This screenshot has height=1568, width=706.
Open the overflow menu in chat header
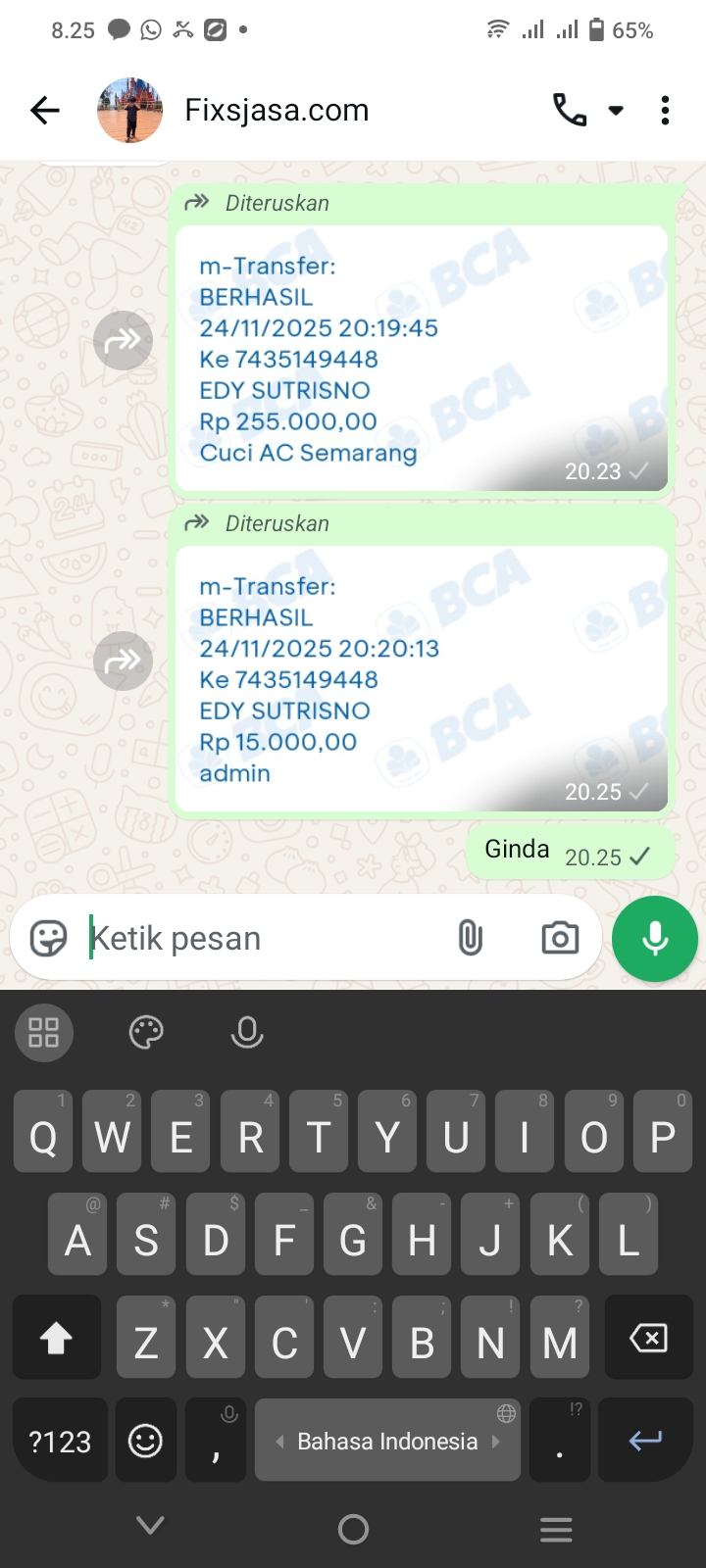click(665, 111)
